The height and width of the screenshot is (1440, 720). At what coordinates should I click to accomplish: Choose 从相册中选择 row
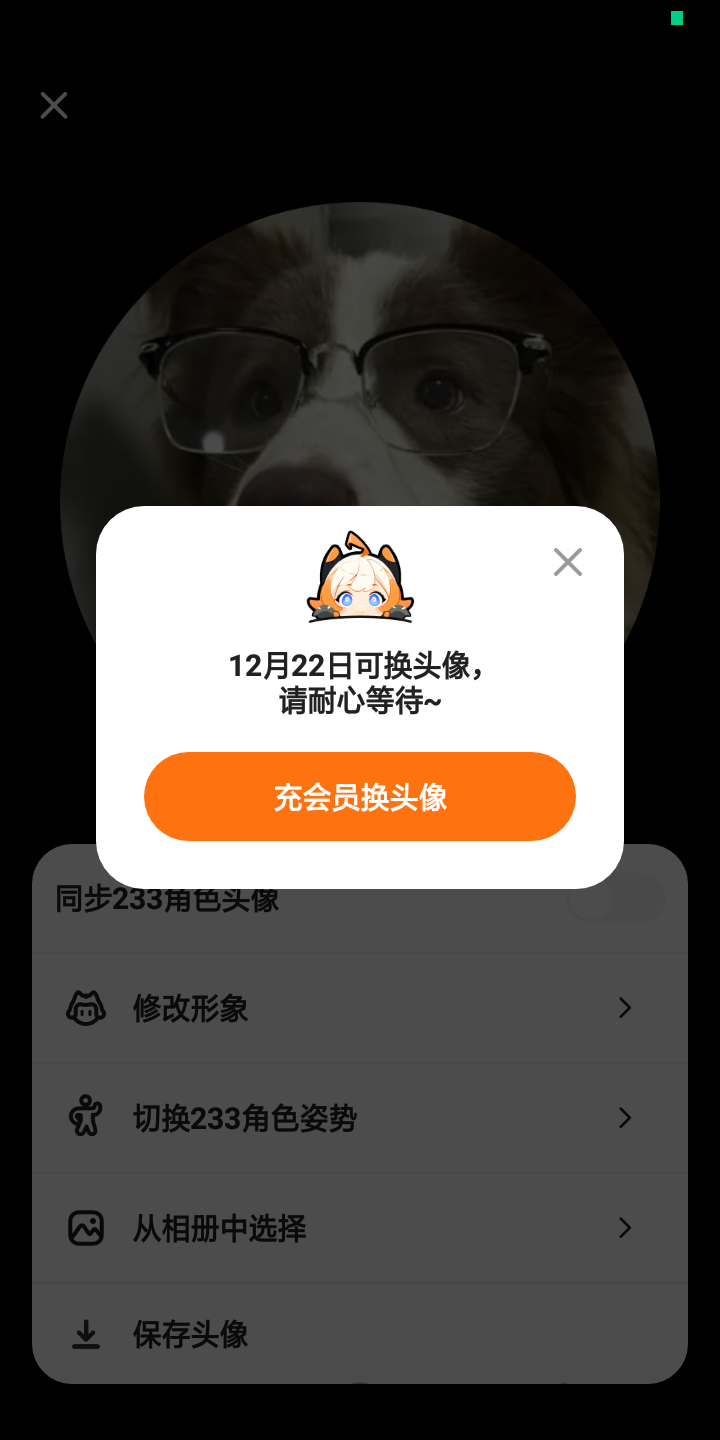(360, 1228)
